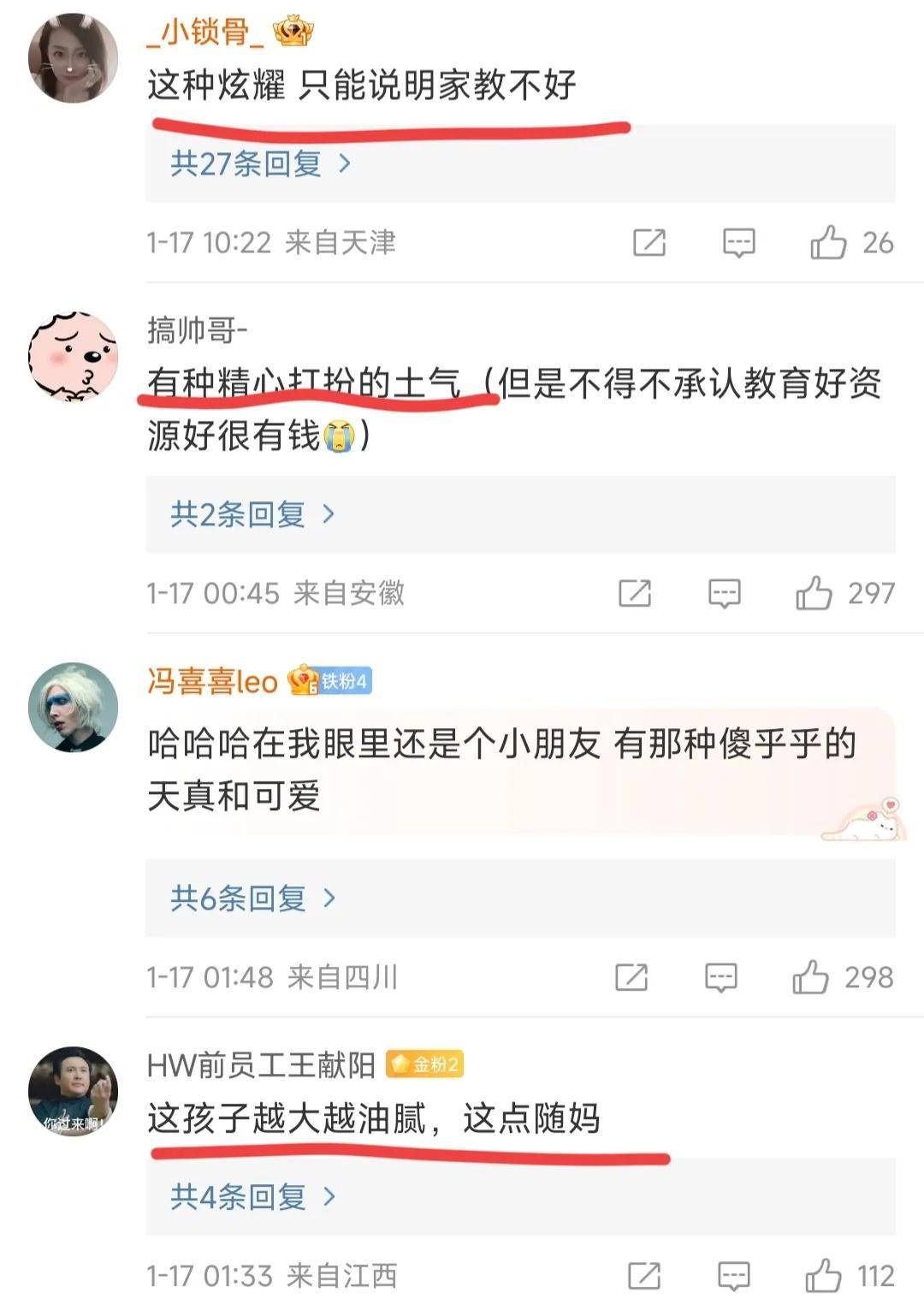Viewport: 924px width, 1304px height.
Task: Reply to _小锁骨_'s comment
Action: coord(738,242)
